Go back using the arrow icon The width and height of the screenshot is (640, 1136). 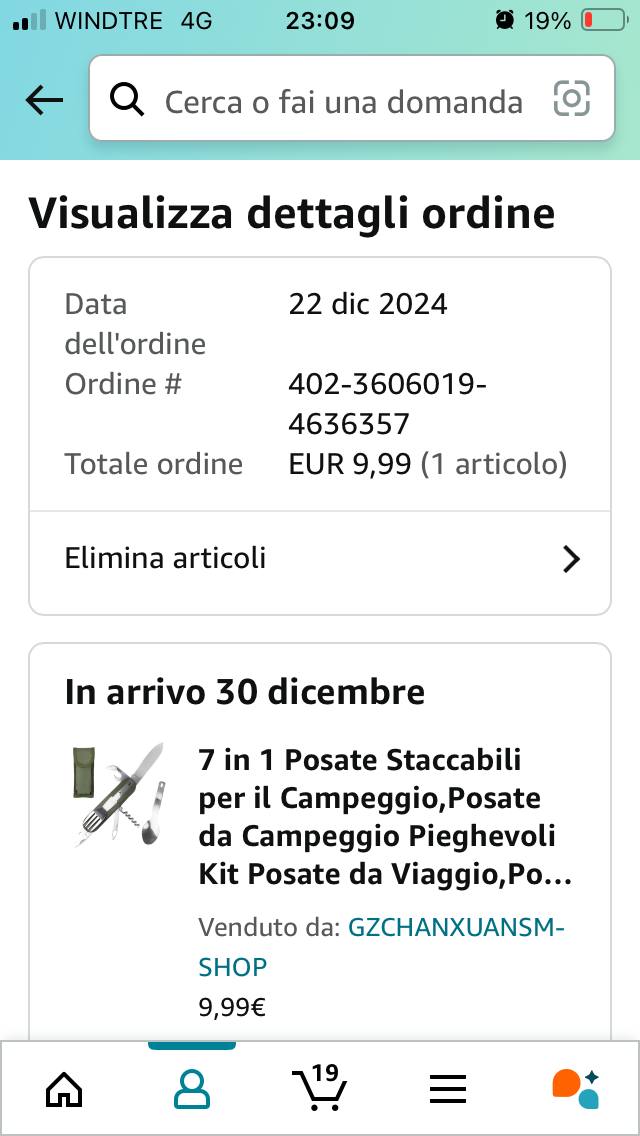[44, 100]
